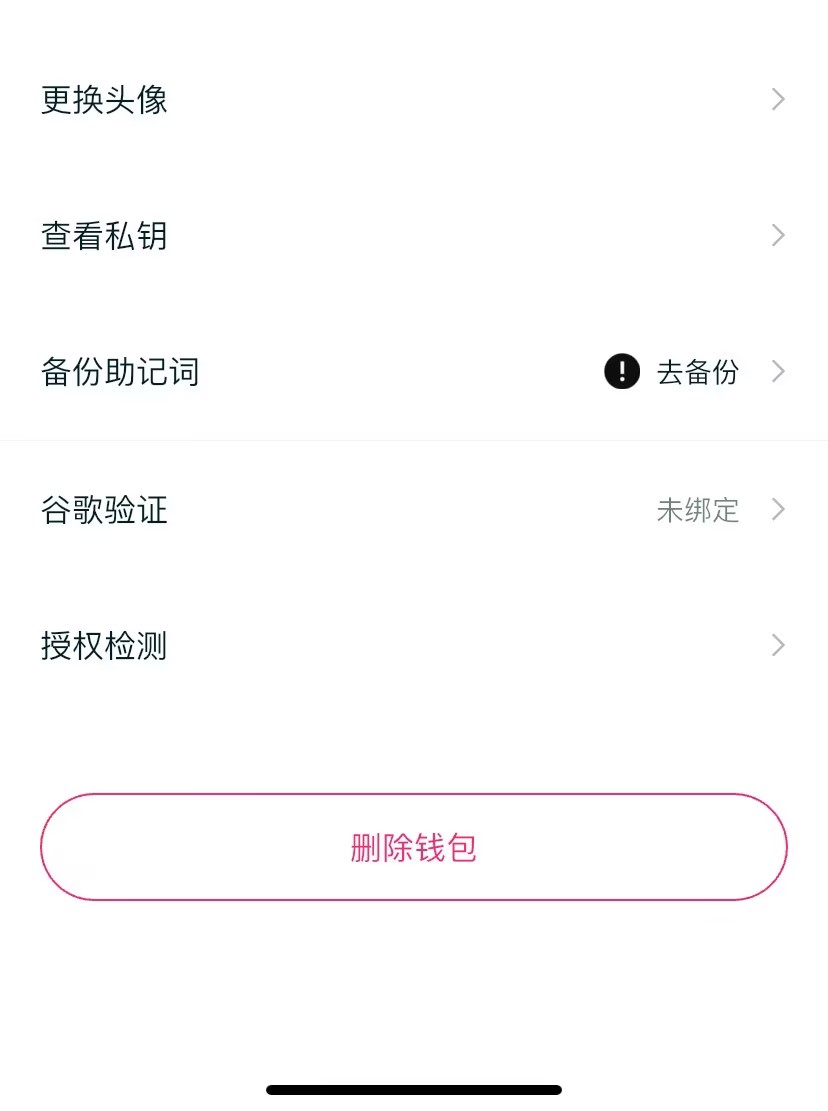The height and width of the screenshot is (1111, 828).
Task: Open the 授权检测 row
Action: (x=413, y=646)
